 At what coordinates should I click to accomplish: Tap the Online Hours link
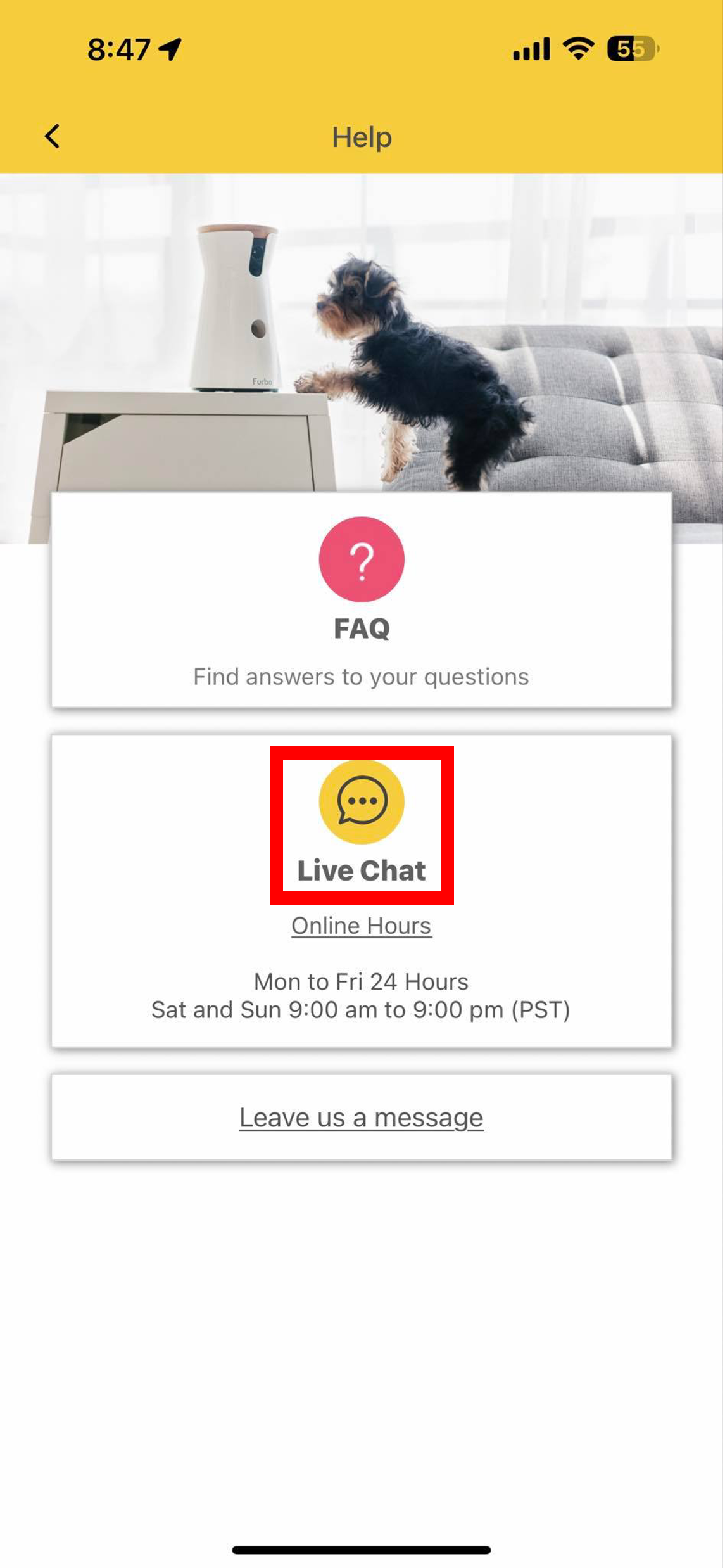coord(362,926)
